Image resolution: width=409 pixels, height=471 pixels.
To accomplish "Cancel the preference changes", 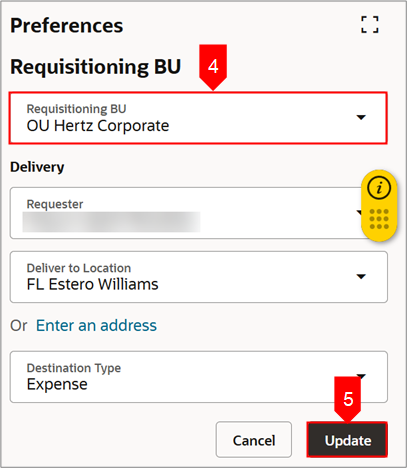I will click(255, 442).
